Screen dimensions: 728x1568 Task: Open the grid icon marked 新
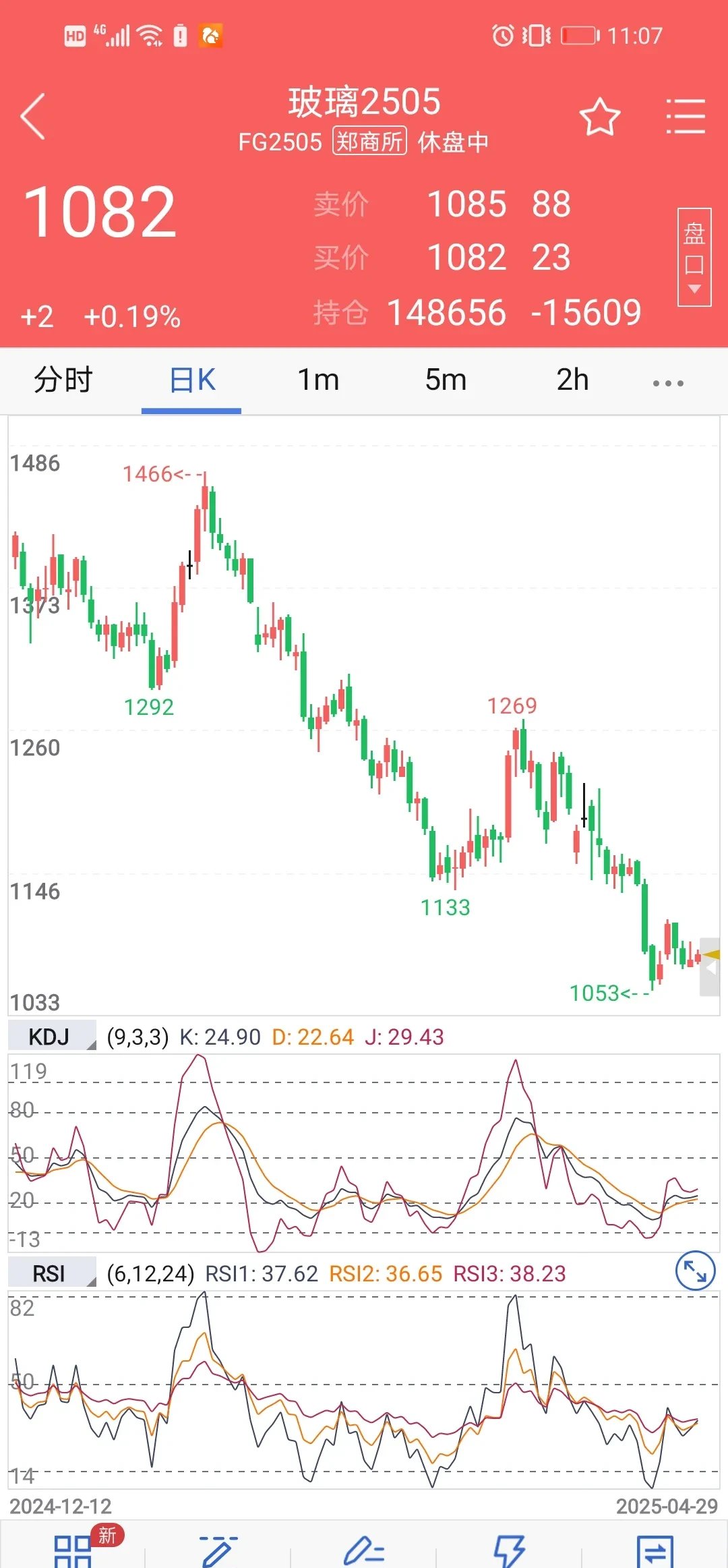pyautogui.click(x=73, y=1550)
